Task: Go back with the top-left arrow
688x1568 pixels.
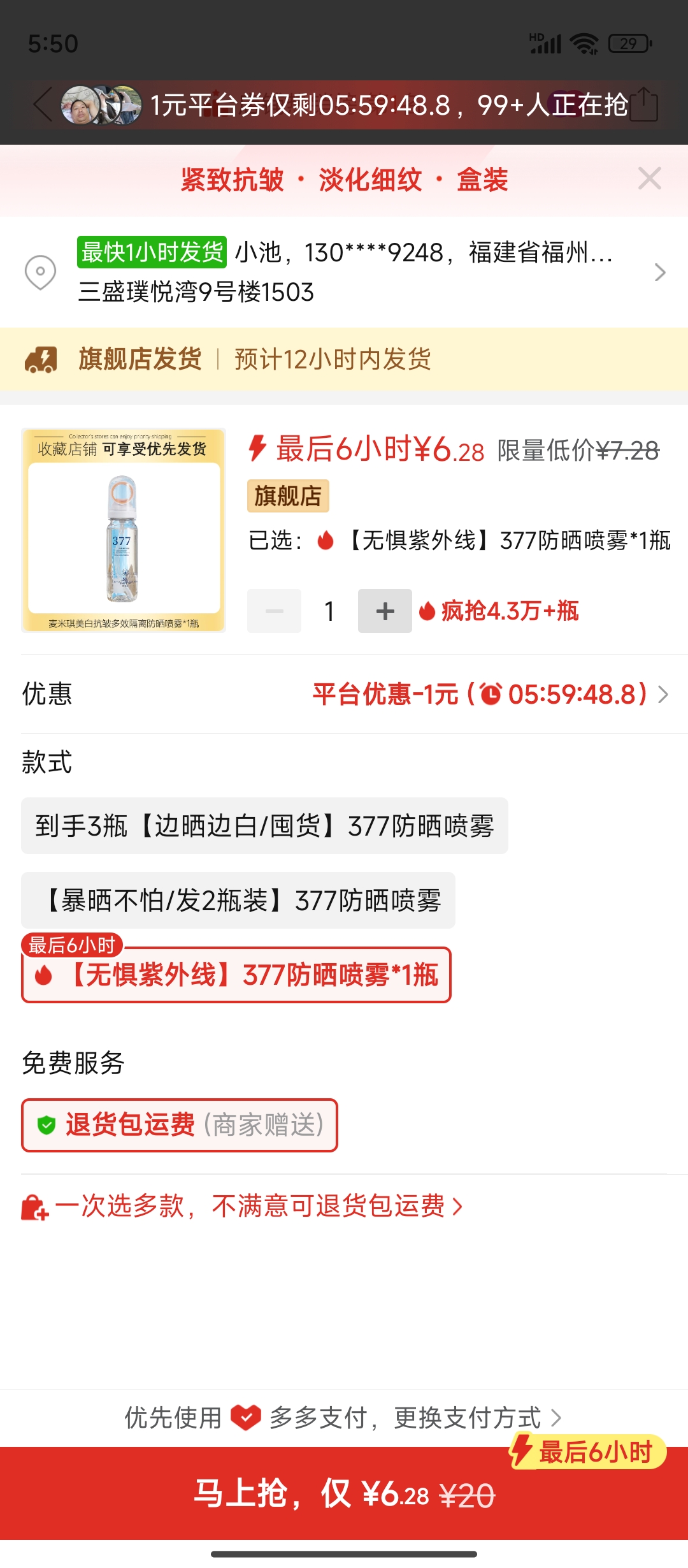Action: tap(43, 105)
